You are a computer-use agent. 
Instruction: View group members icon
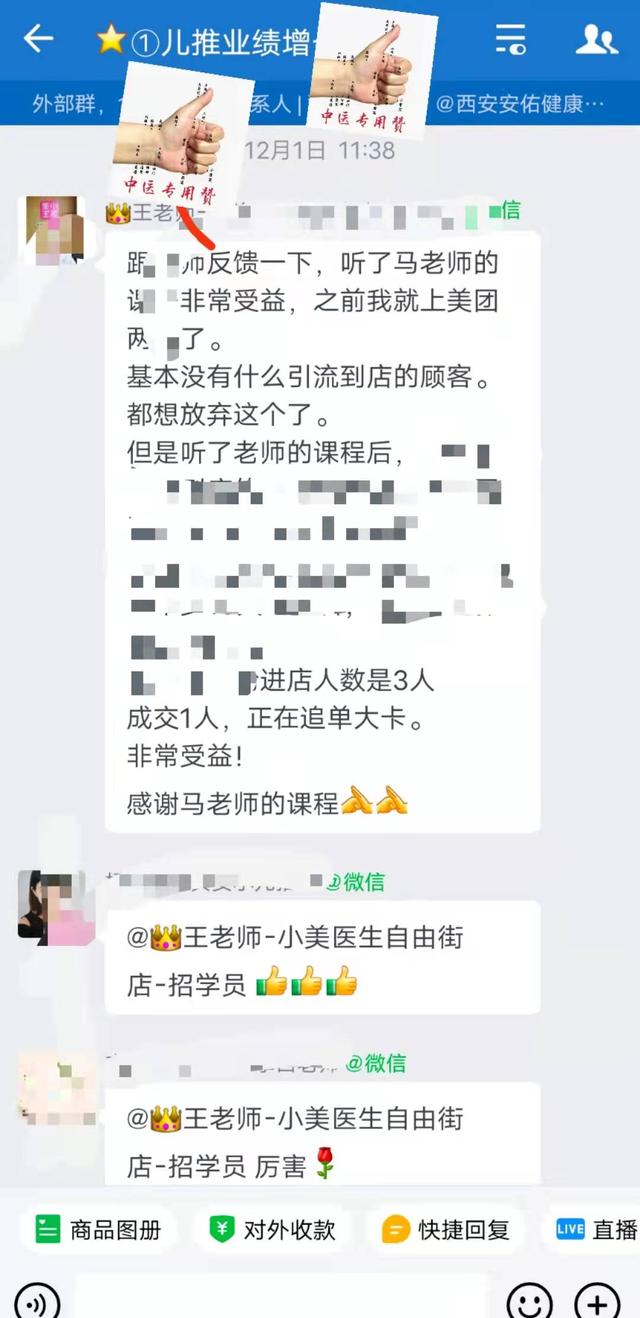tap(596, 39)
